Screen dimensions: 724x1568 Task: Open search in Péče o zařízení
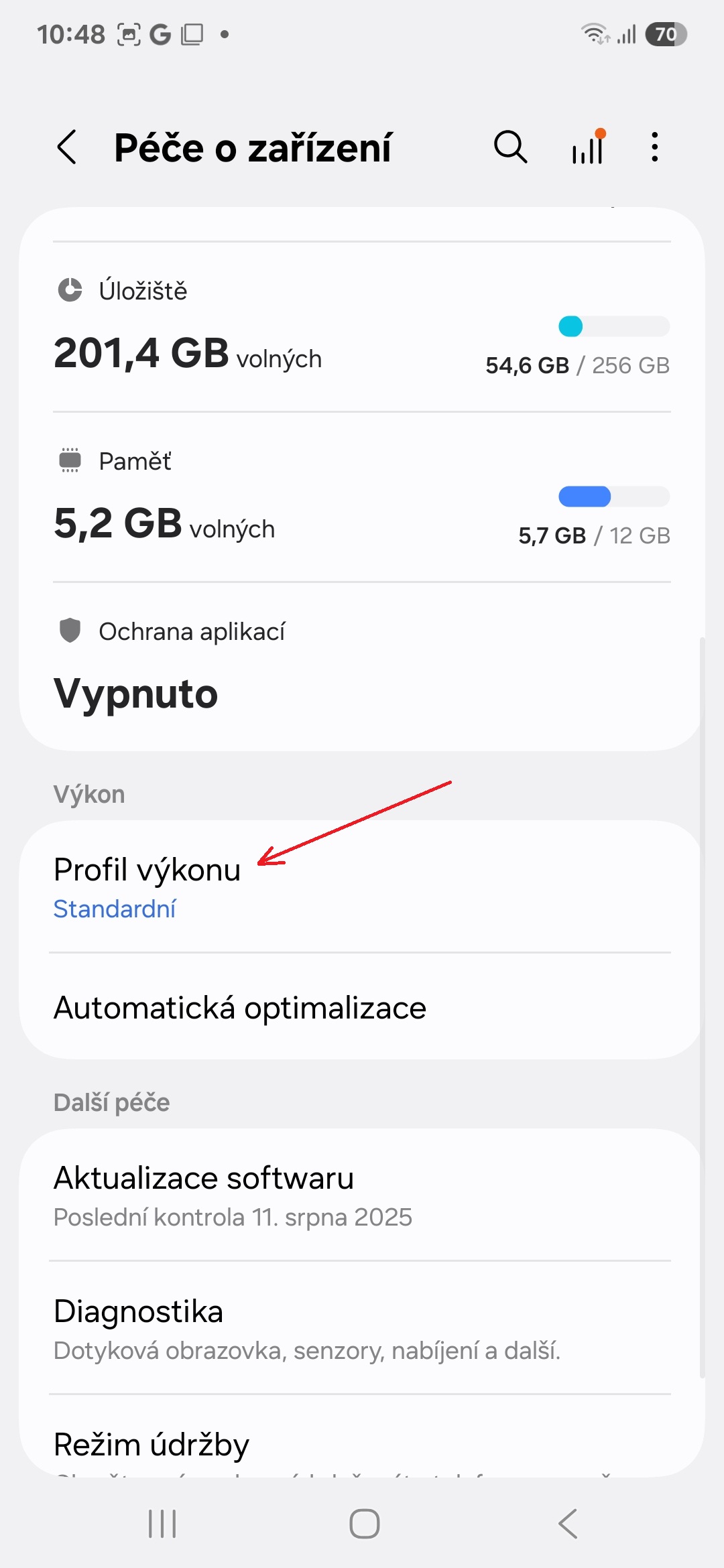click(x=511, y=147)
